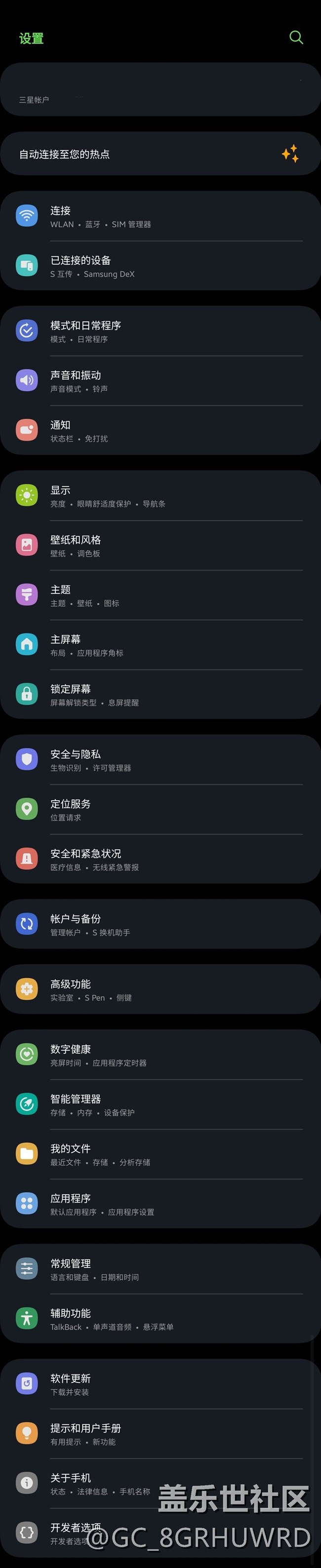The width and height of the screenshot is (321, 1568).
Task: Open 模式和日常程序
Action: pyautogui.click(x=160, y=331)
